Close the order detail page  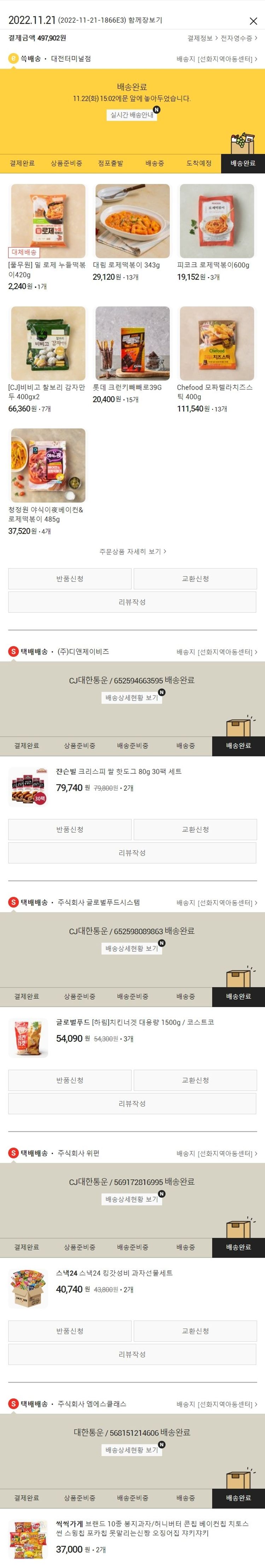coord(253,21)
